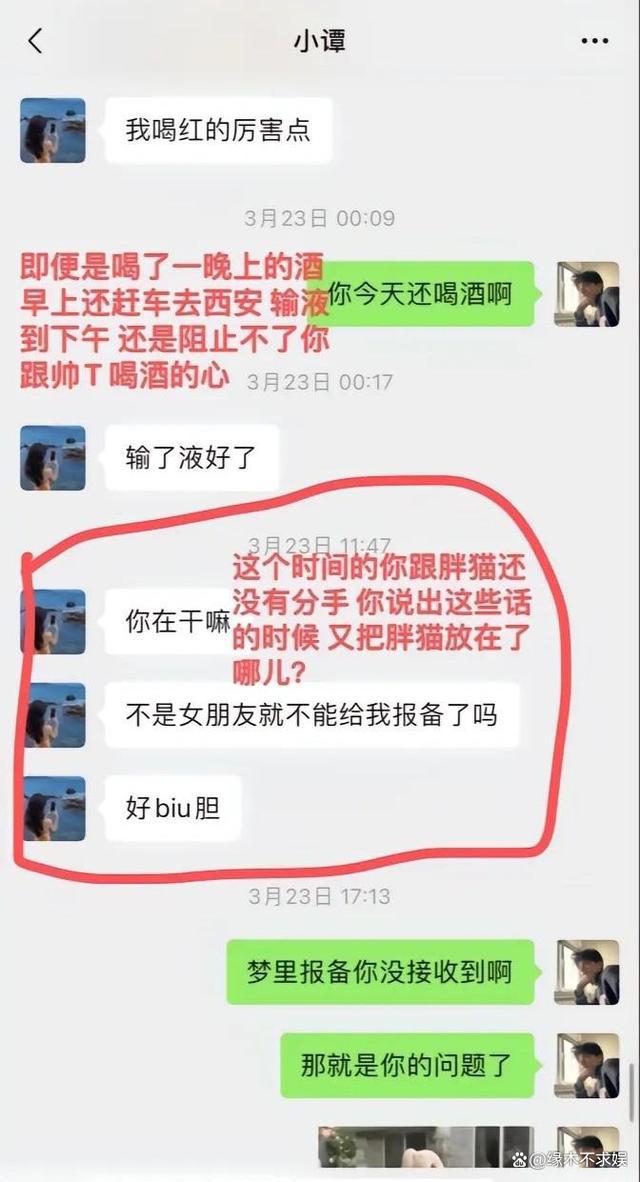Open avatar next to "那就是你的问题了"
This screenshot has width=640, height=1182.
[x=587, y=1066]
